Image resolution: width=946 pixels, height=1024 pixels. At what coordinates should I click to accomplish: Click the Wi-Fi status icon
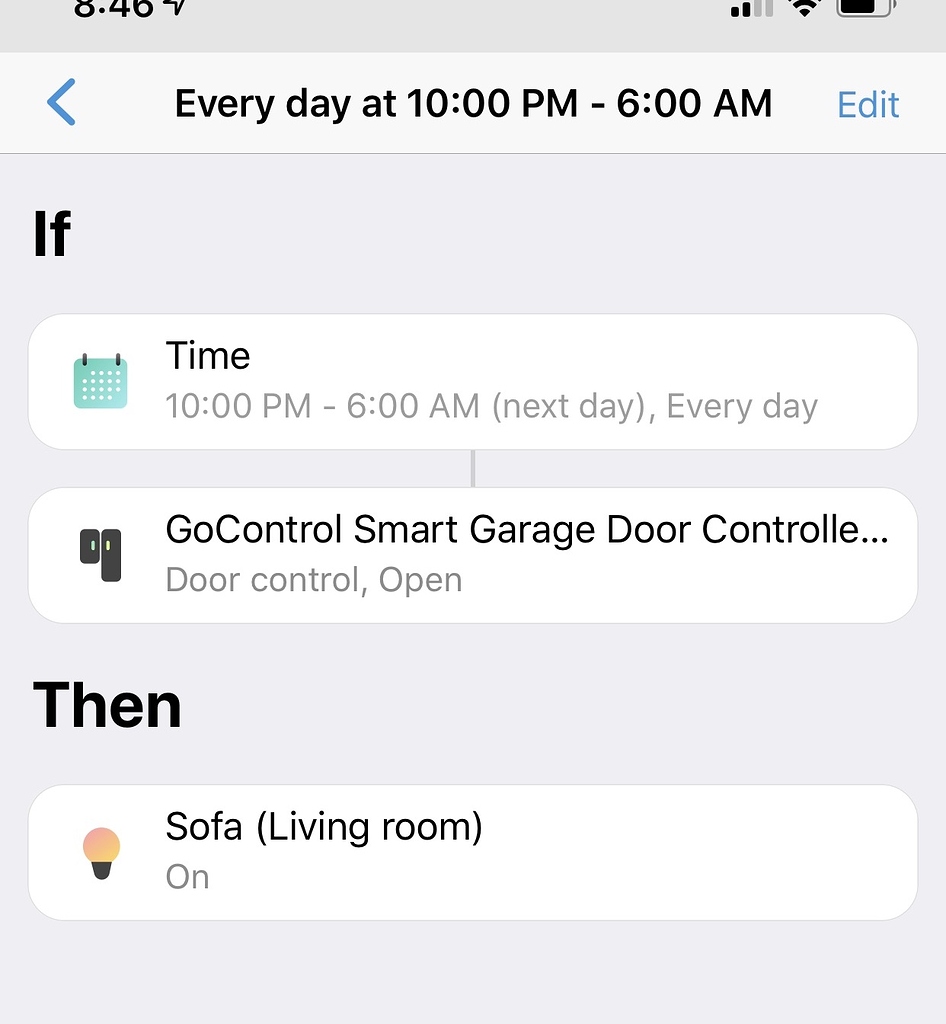(x=806, y=8)
